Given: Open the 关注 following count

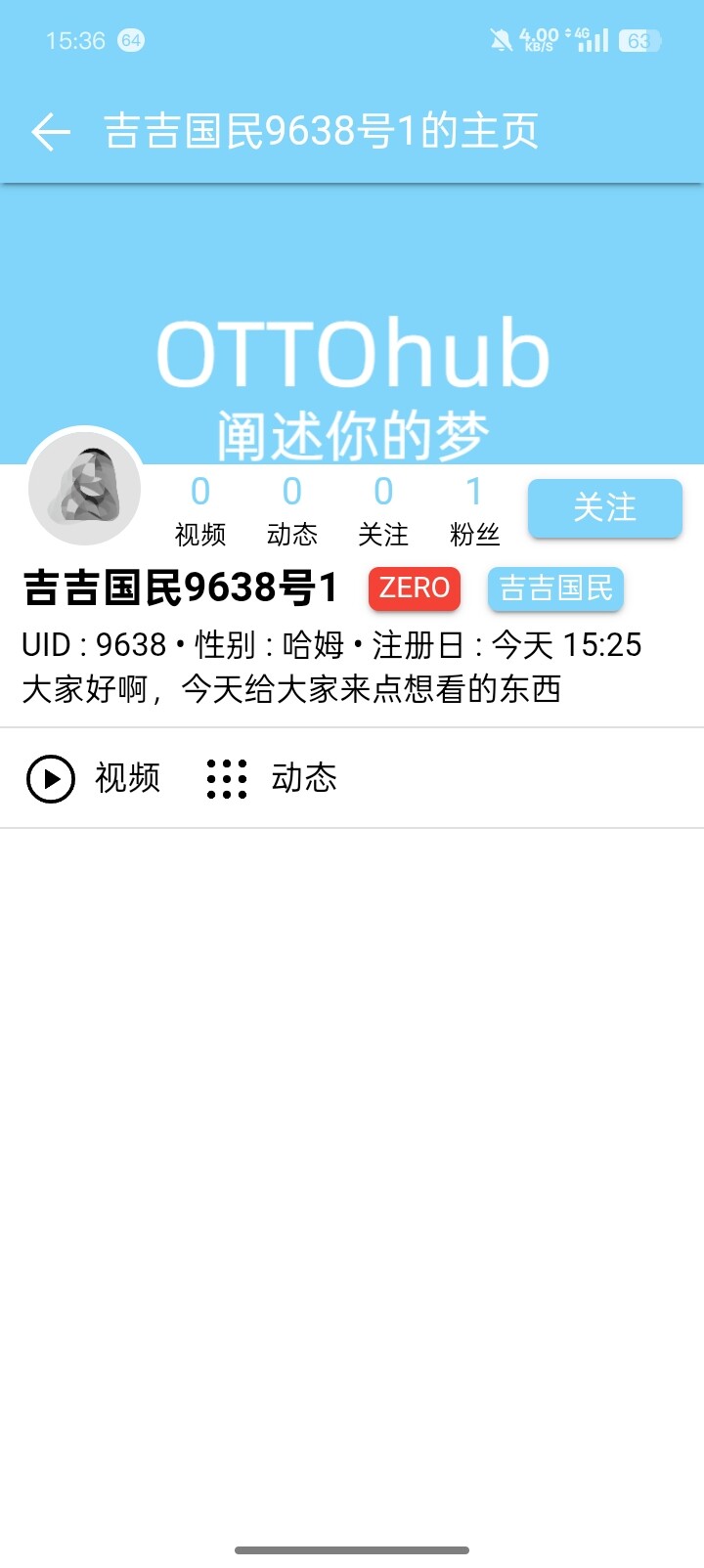Looking at the screenshot, I should [383, 511].
